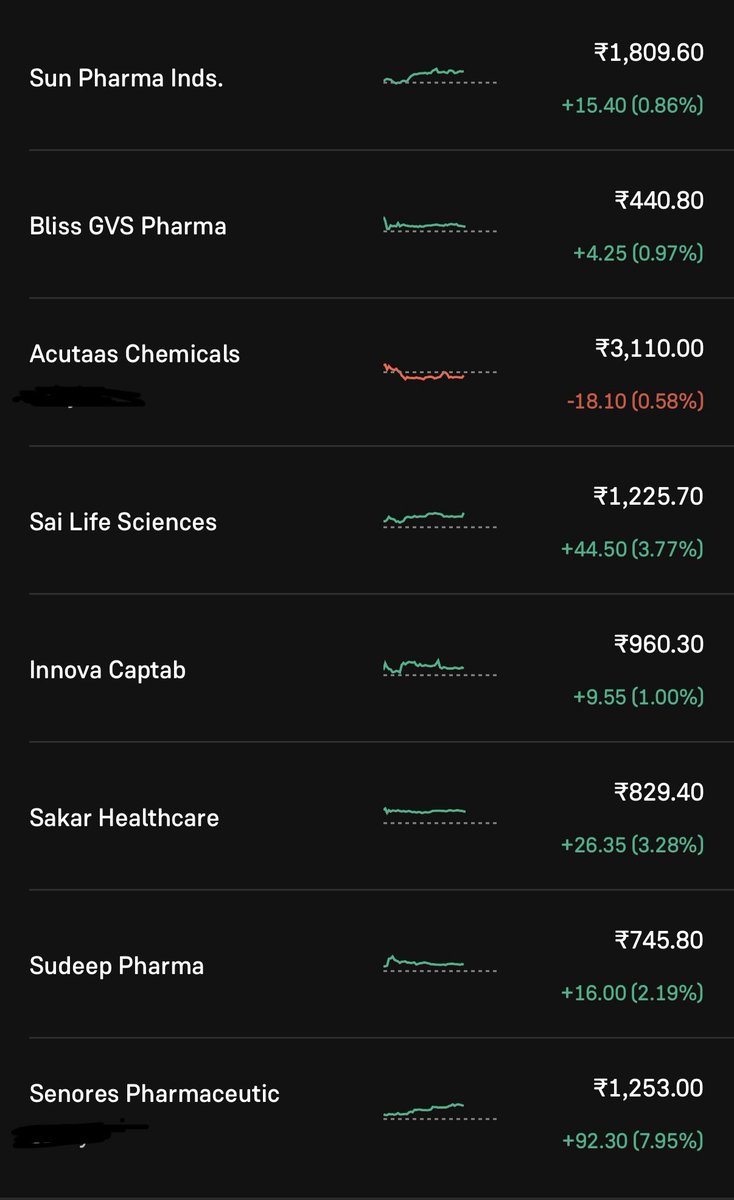Open Bliss GVS Pharma stock details
Image resolution: width=734 pixels, height=1200 pixels.
(x=367, y=225)
